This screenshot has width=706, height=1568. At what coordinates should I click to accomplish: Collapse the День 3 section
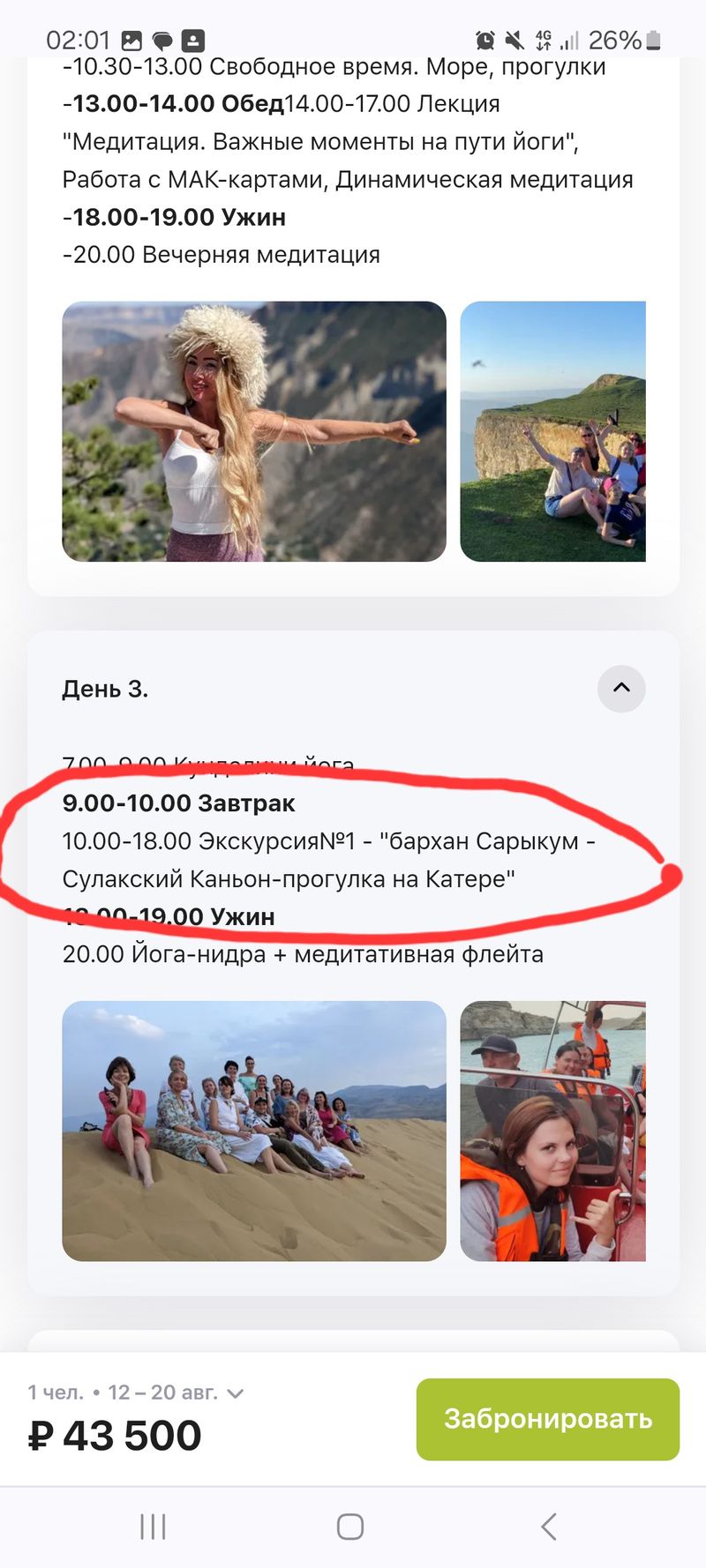tap(621, 688)
